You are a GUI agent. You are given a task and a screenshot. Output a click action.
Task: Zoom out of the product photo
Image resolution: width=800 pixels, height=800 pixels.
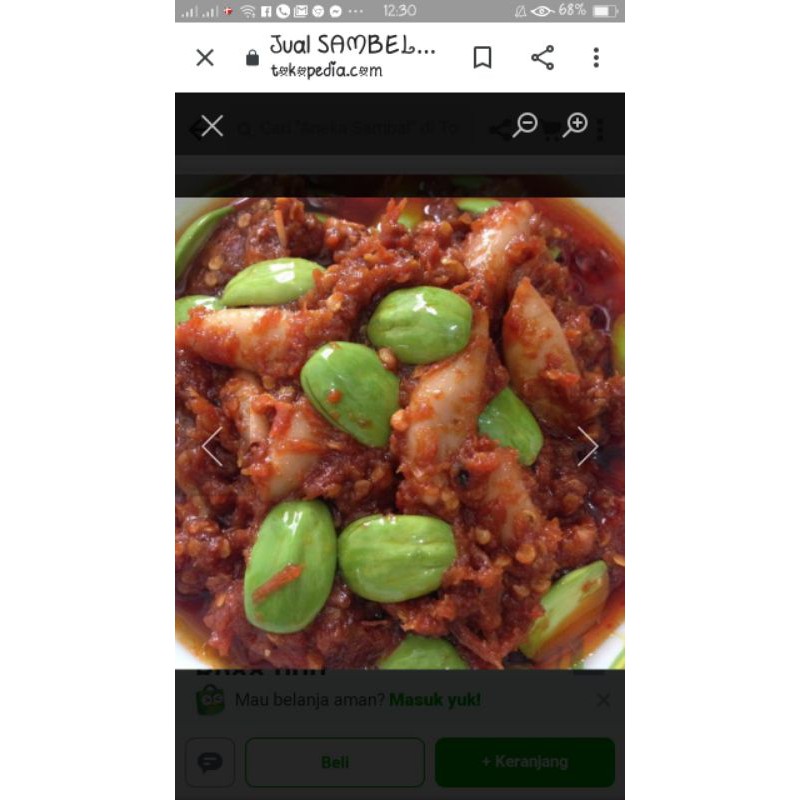(524, 126)
